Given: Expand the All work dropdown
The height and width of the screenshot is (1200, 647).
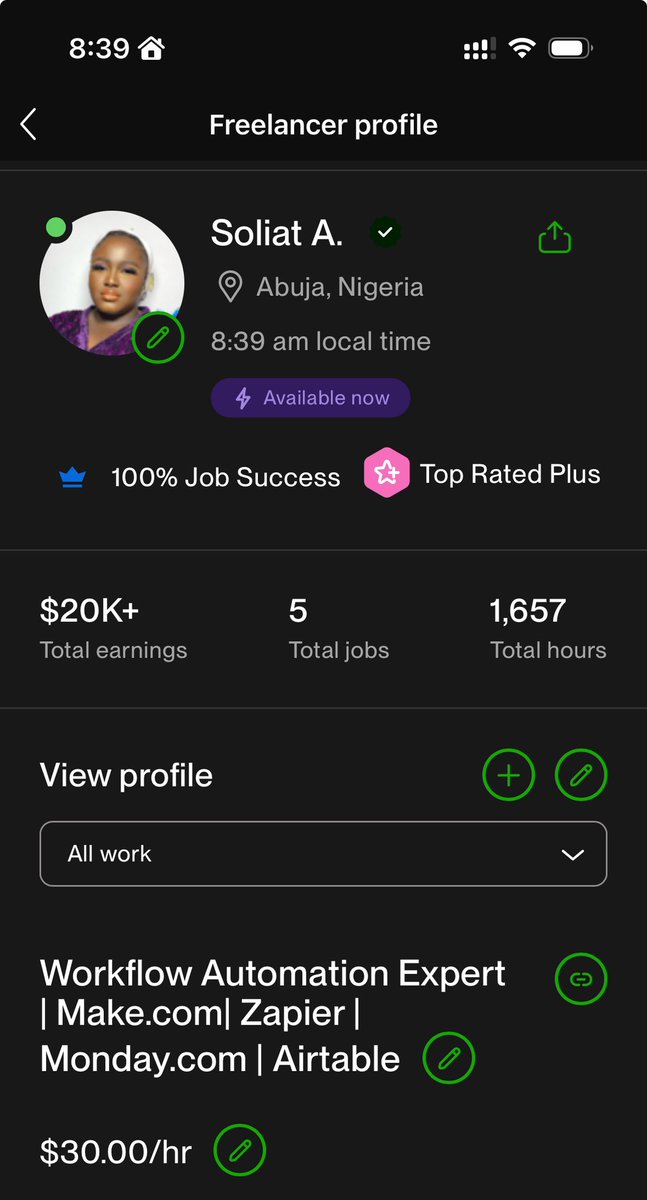Looking at the screenshot, I should [323, 854].
